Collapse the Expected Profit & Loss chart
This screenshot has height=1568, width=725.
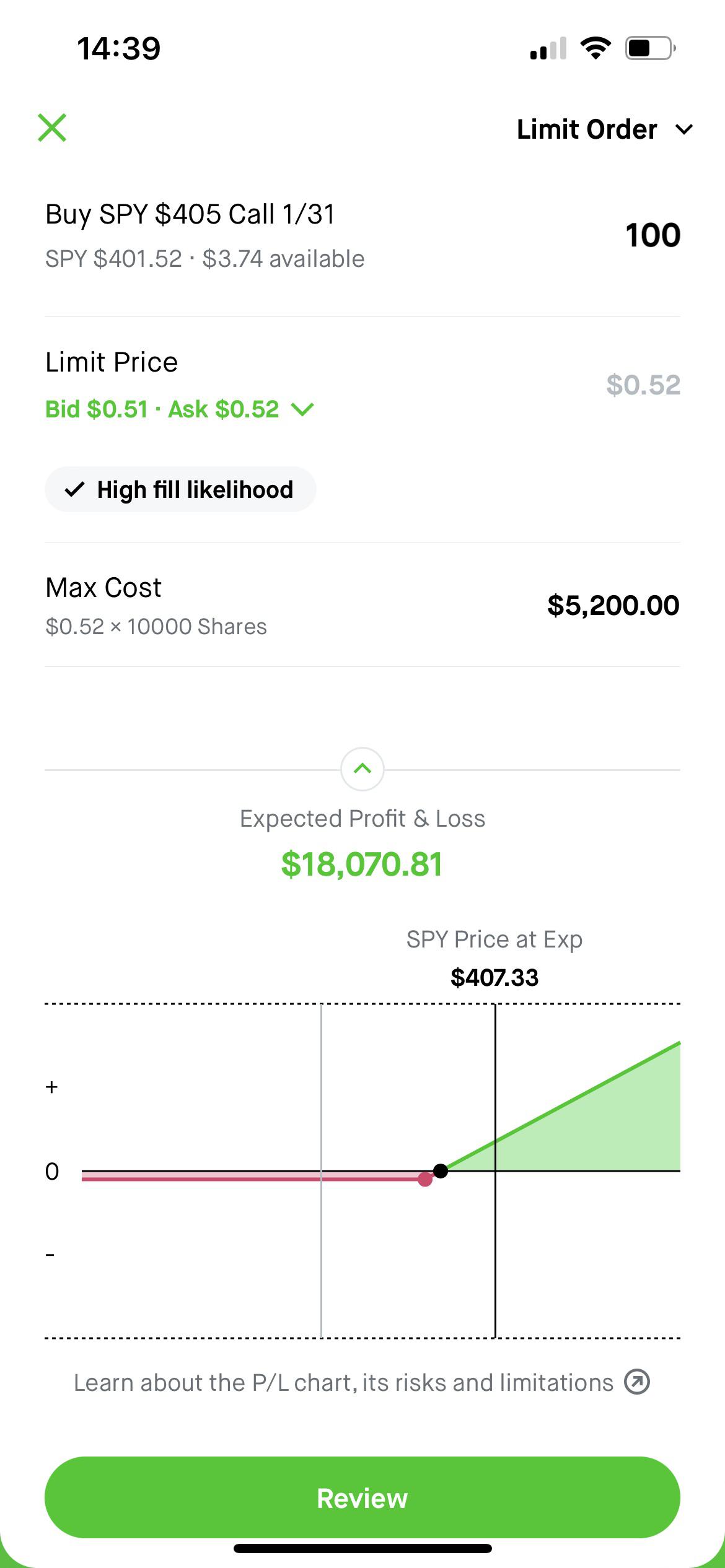(x=362, y=769)
